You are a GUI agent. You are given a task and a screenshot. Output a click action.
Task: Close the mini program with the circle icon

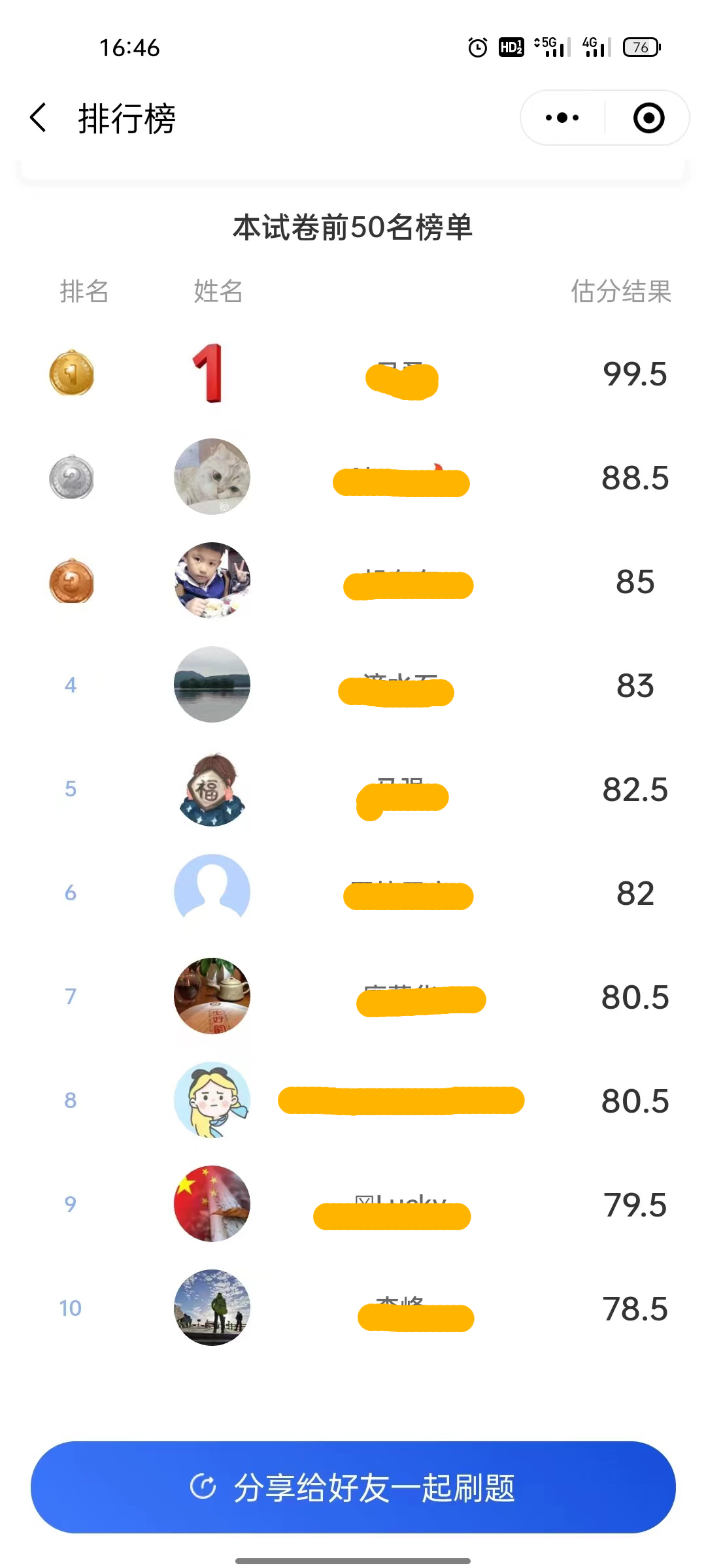click(648, 118)
